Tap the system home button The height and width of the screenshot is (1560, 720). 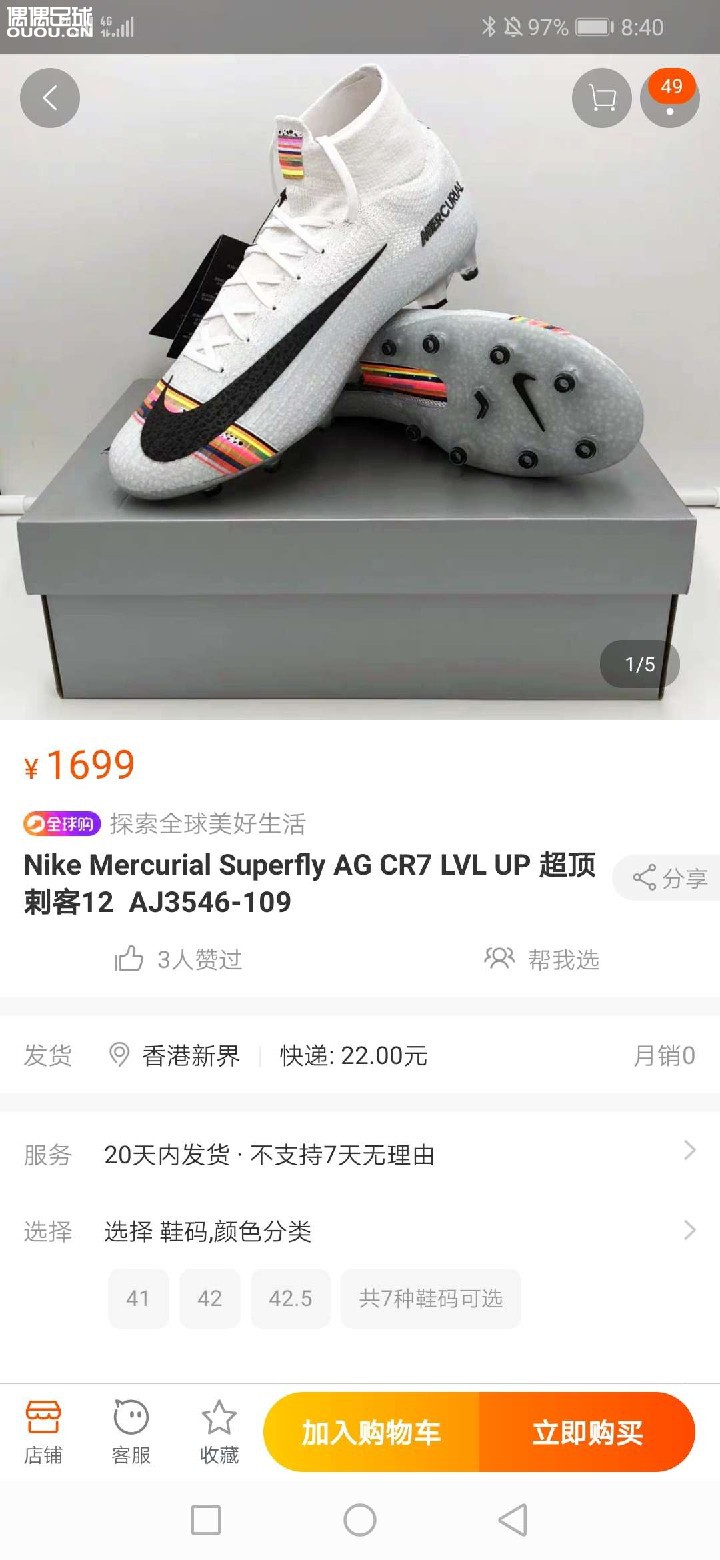[360, 1520]
